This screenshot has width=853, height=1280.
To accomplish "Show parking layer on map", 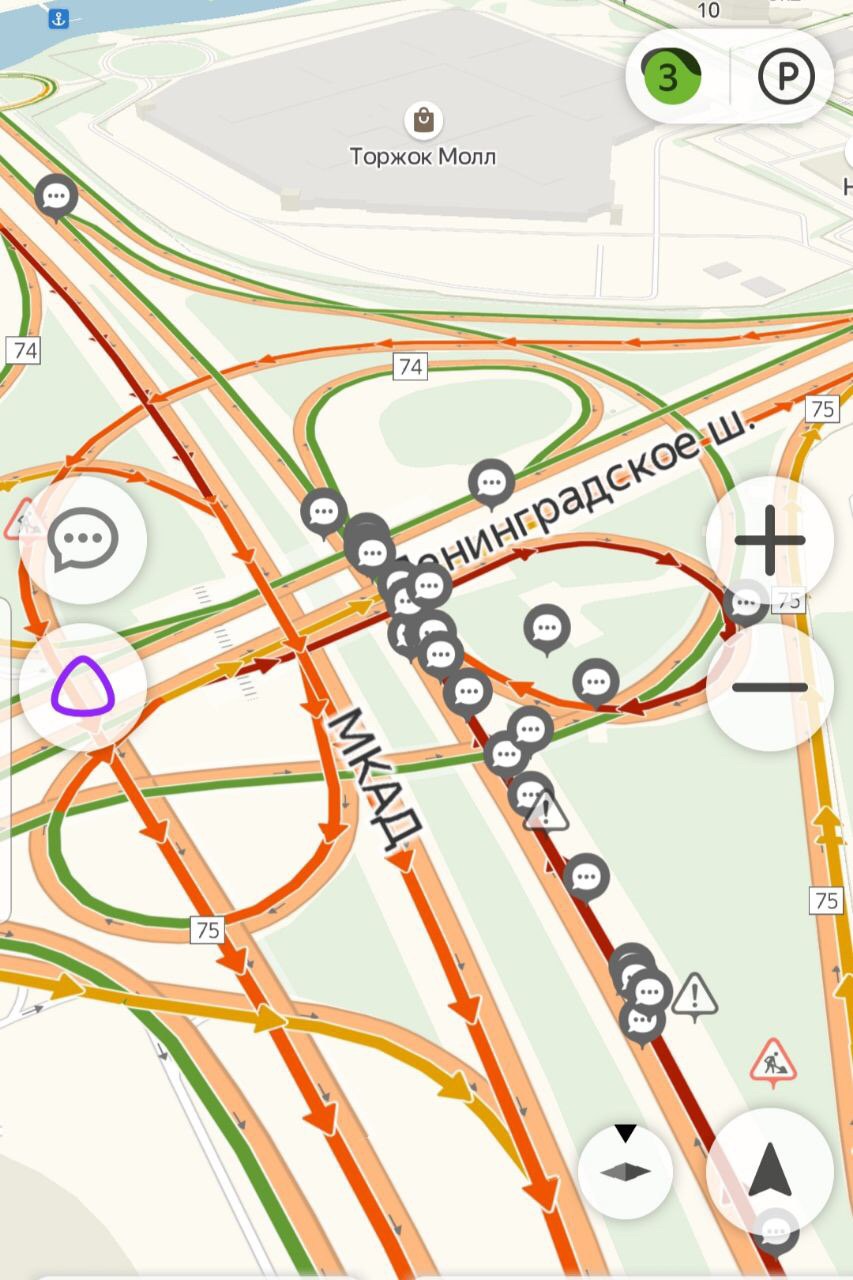I will [x=786, y=76].
